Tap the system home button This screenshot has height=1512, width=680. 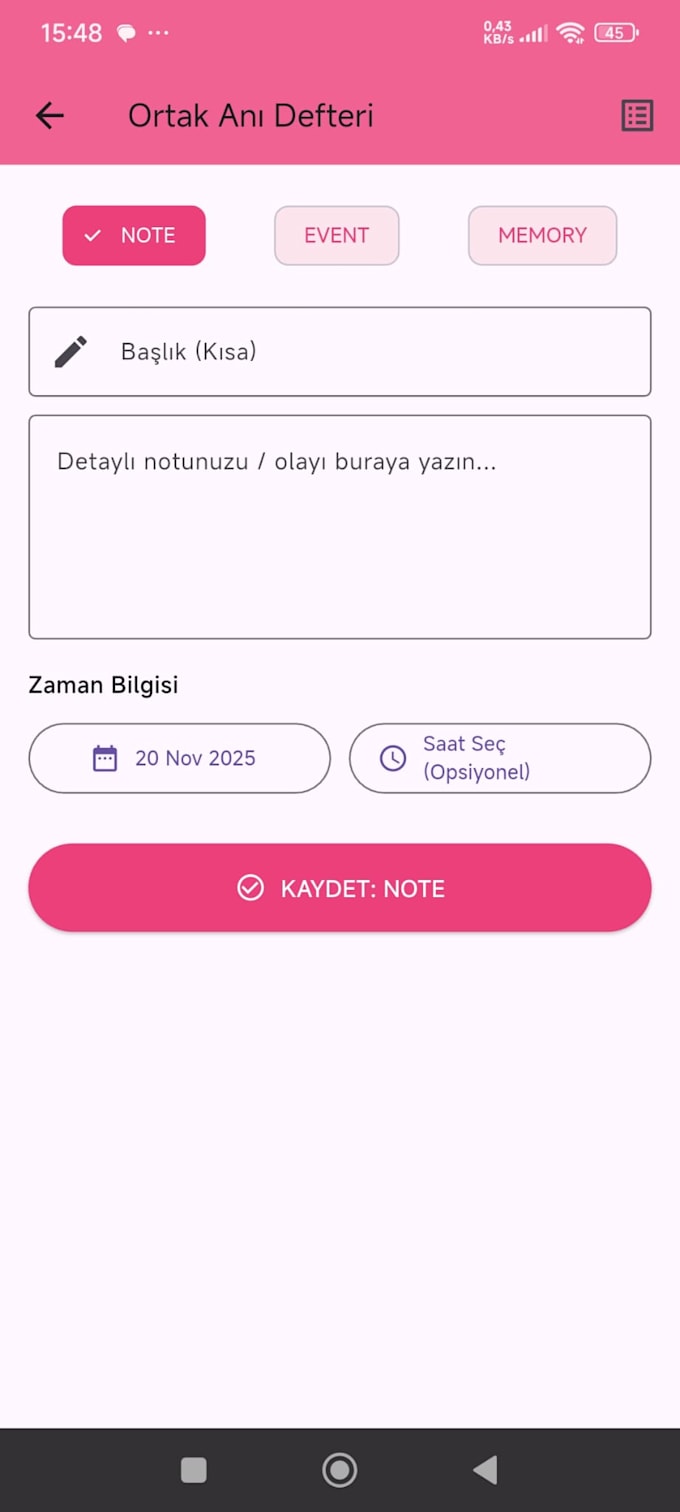(340, 1470)
